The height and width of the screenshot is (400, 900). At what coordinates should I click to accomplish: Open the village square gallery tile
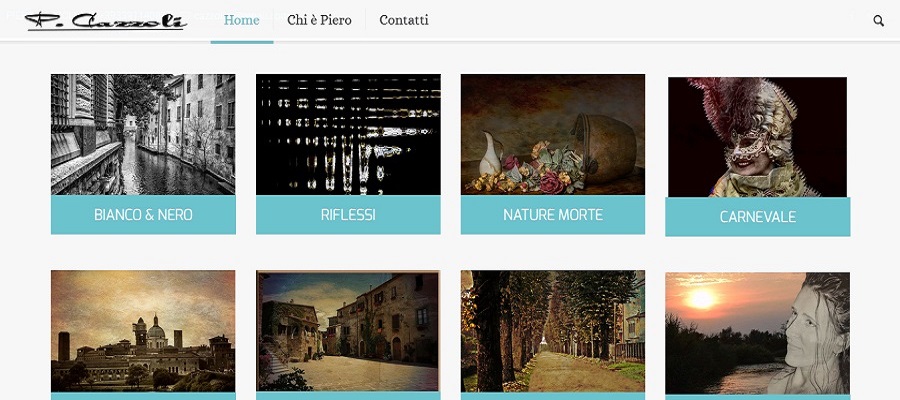(x=348, y=332)
